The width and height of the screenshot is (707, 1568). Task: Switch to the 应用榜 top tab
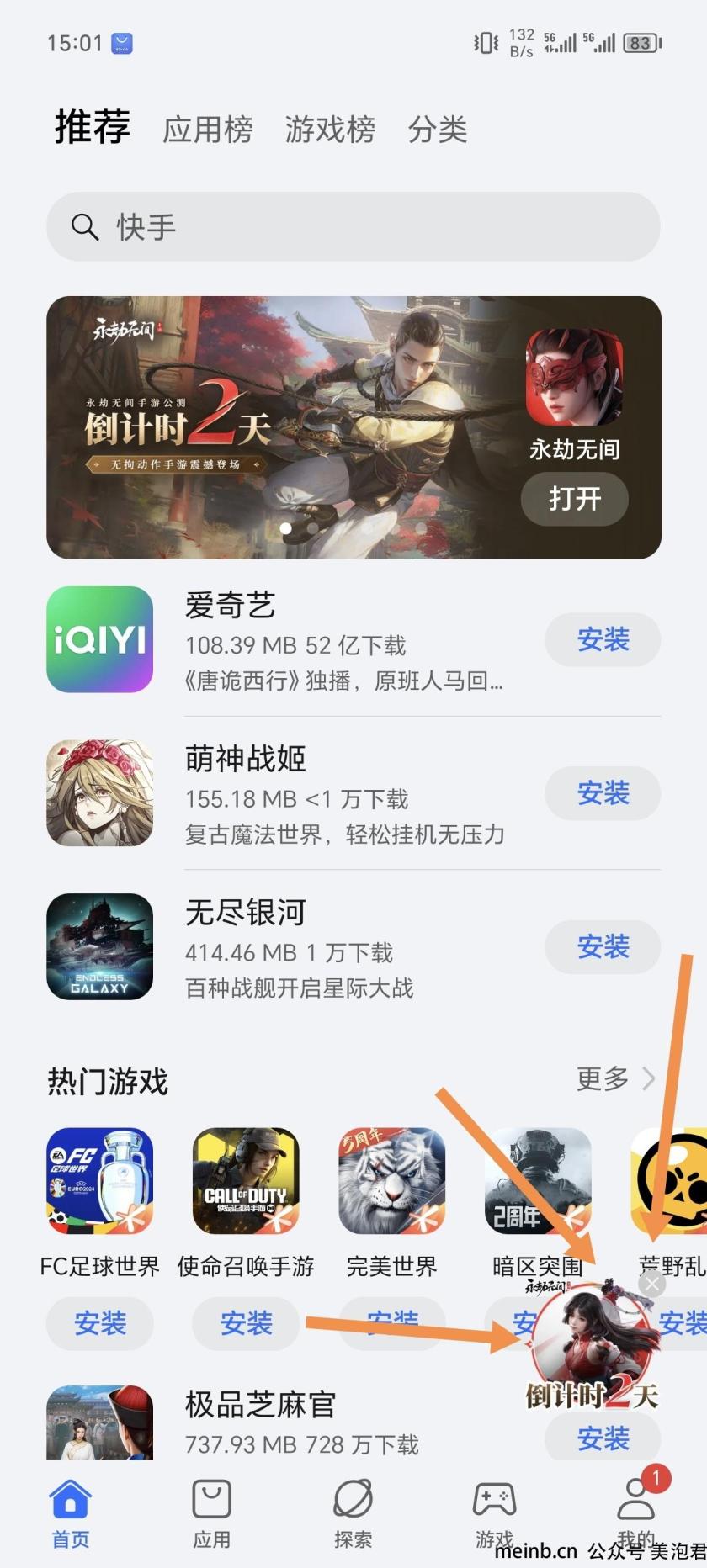[208, 130]
